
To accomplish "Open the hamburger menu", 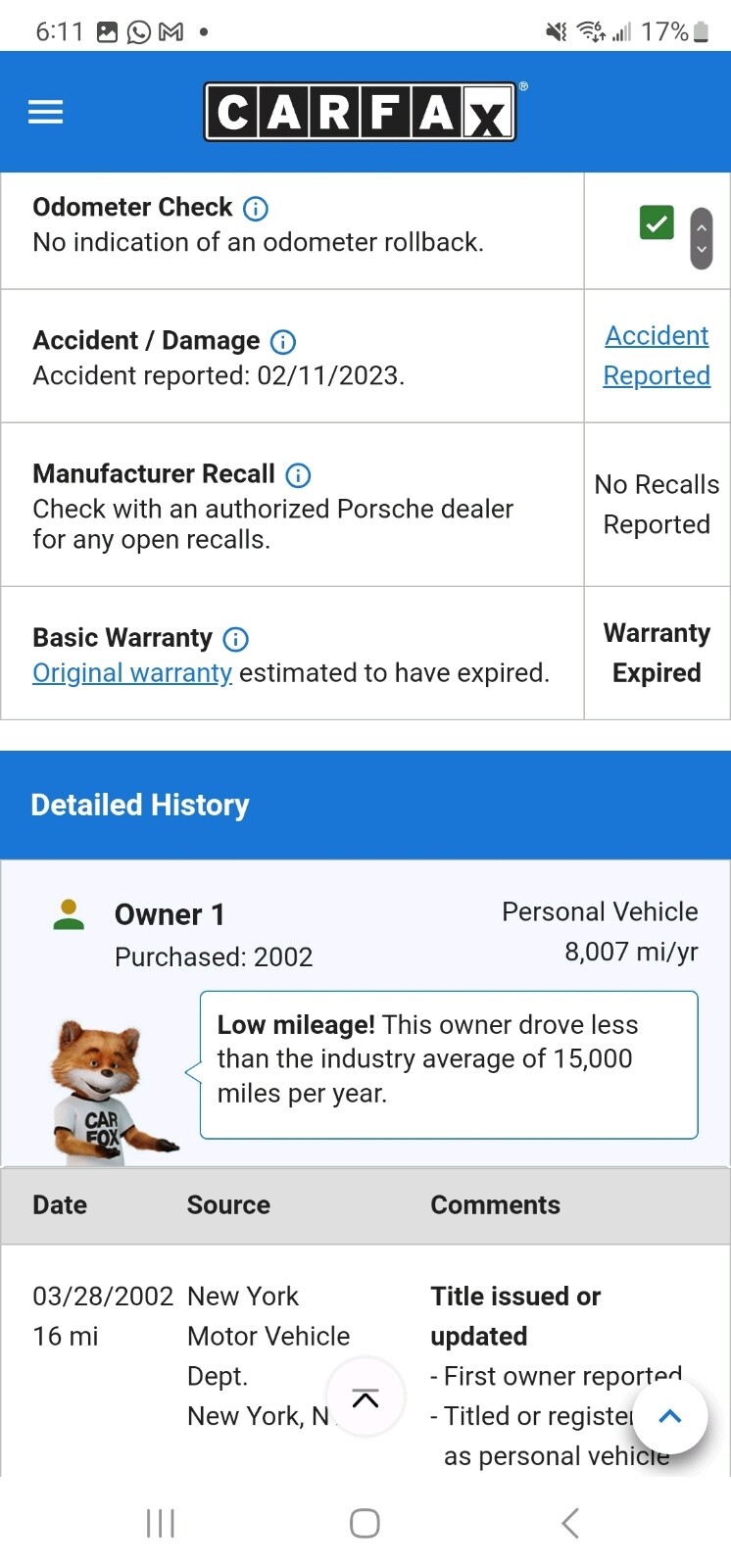I will [45, 112].
